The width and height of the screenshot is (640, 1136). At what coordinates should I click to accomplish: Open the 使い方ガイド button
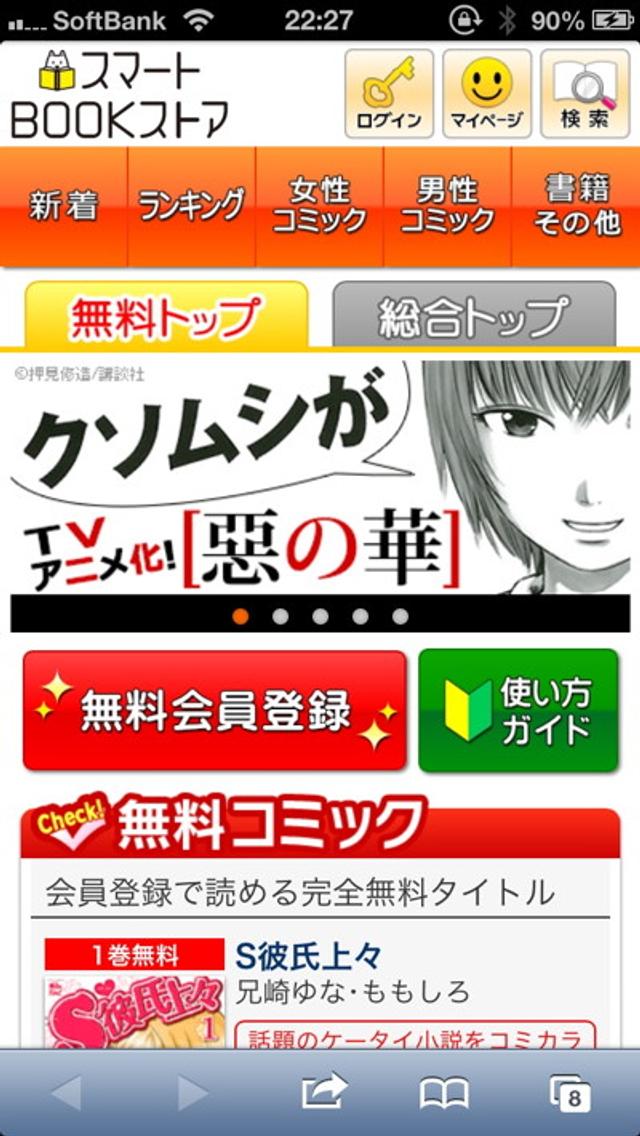pos(518,710)
